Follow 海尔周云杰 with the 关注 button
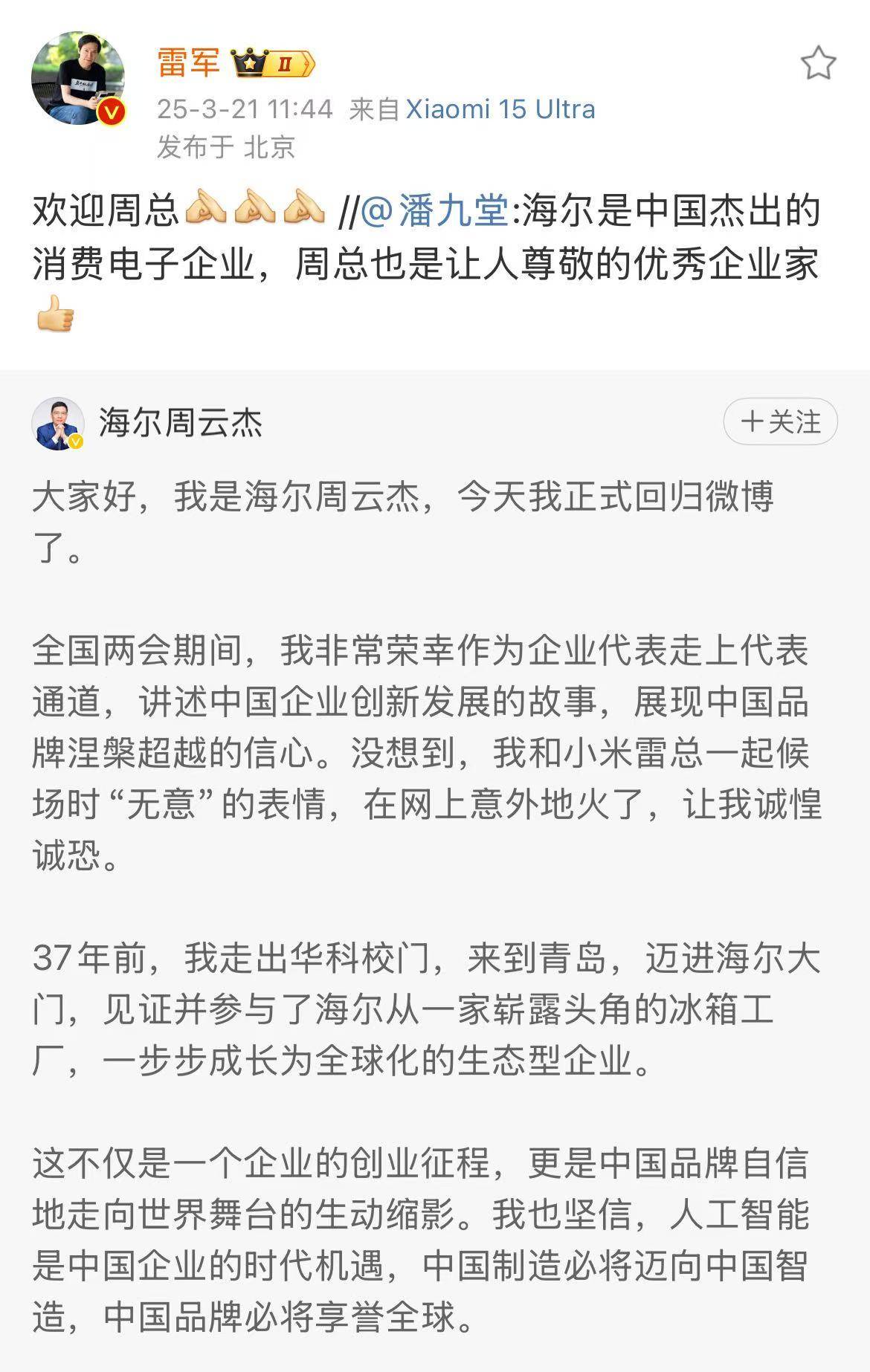Image resolution: width=870 pixels, height=1372 pixels. [780, 422]
